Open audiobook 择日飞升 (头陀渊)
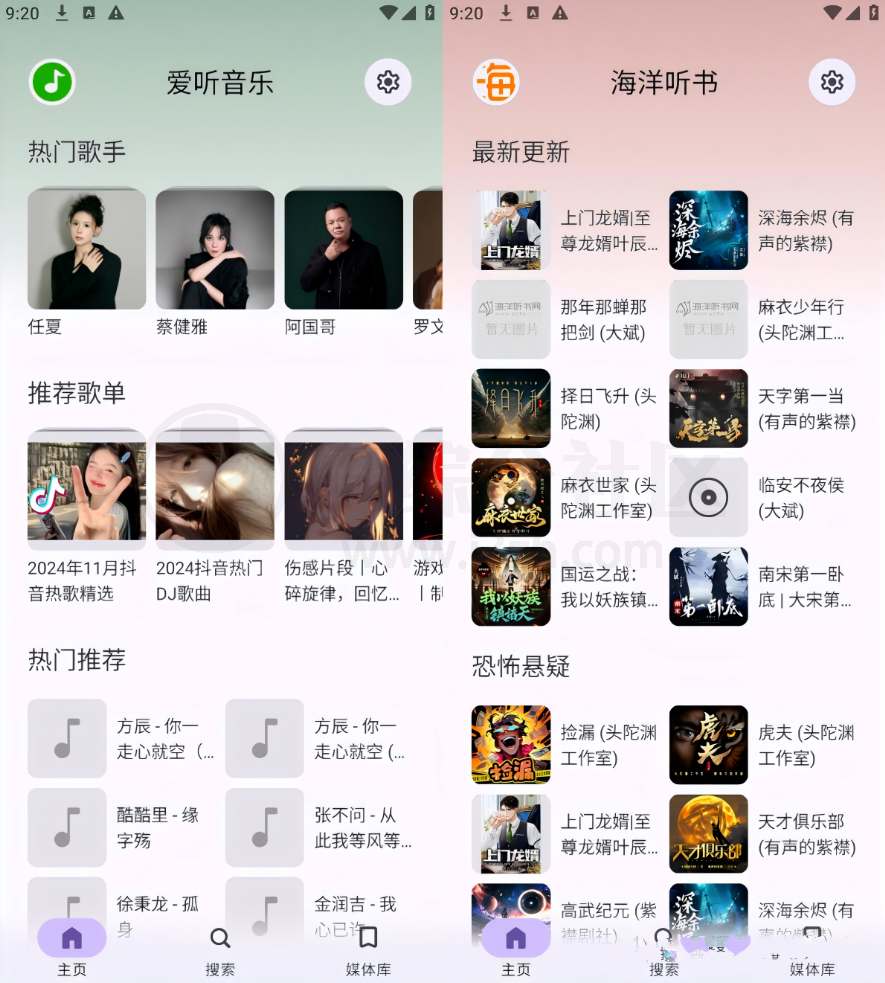Image resolution: width=885 pixels, height=983 pixels. pos(565,408)
